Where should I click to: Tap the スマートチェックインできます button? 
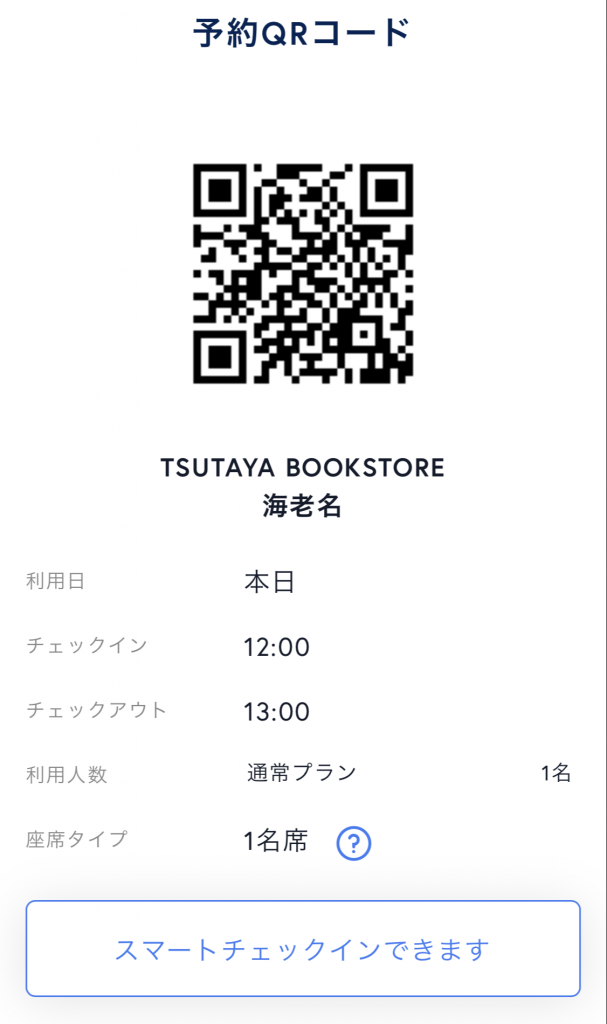(x=303, y=949)
